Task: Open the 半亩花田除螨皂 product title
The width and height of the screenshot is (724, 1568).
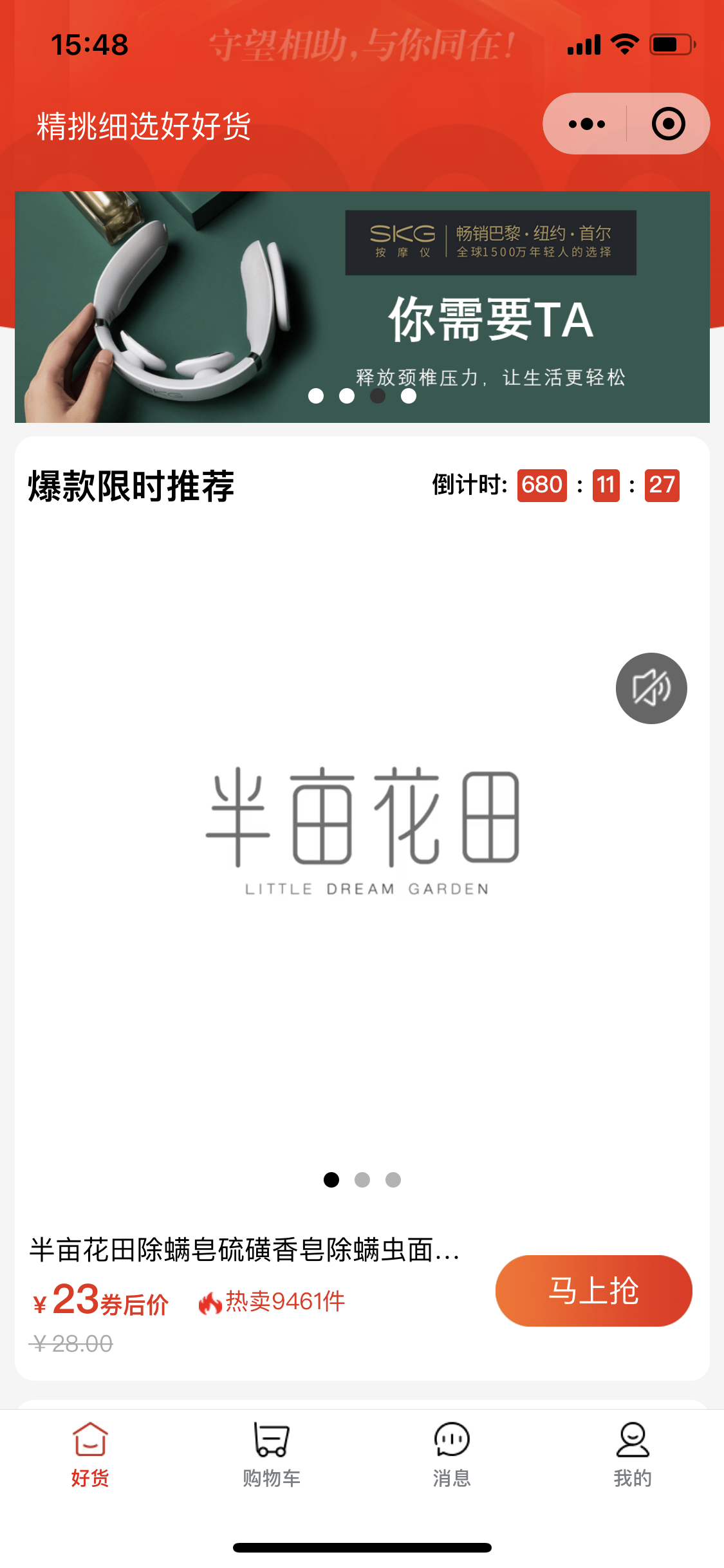Action: tap(245, 1249)
